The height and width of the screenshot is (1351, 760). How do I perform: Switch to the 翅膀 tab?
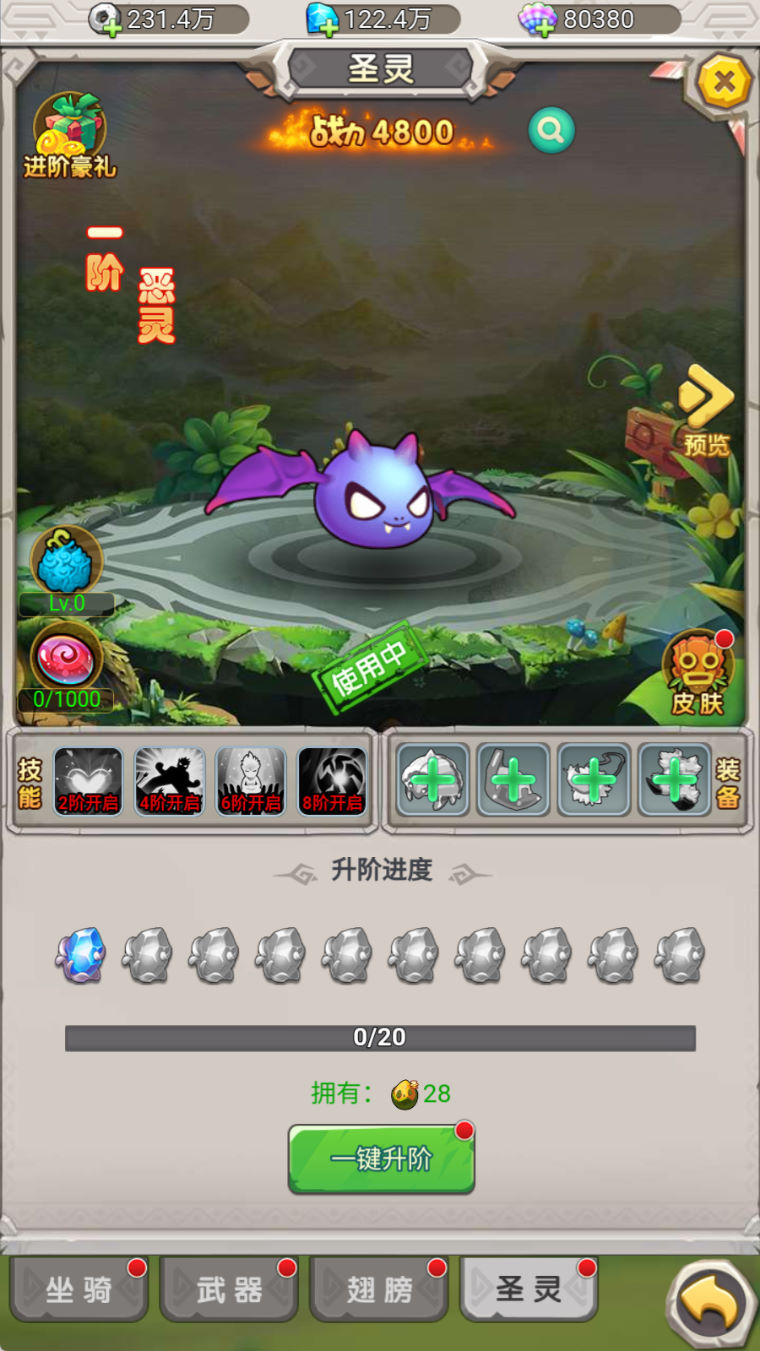pos(379,1289)
